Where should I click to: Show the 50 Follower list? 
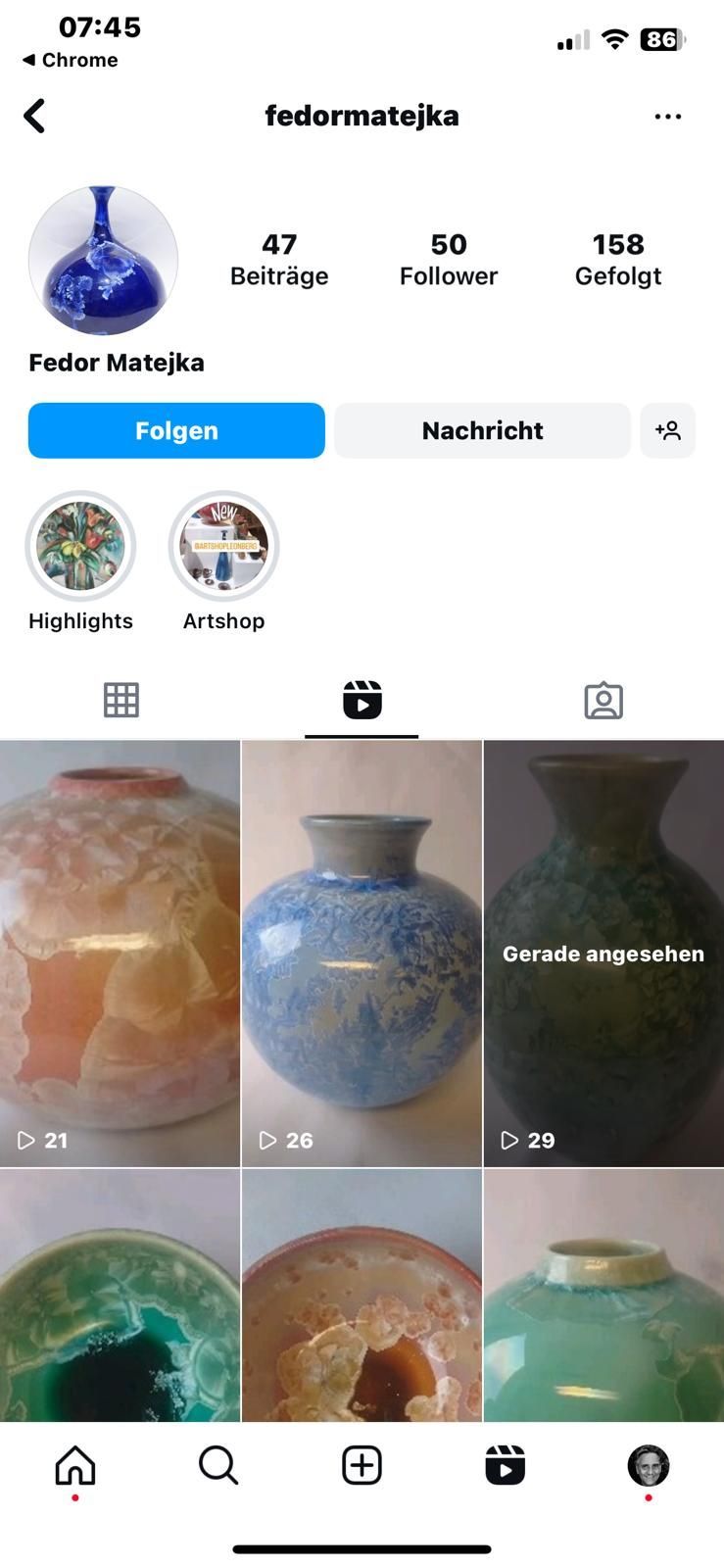pos(448,260)
